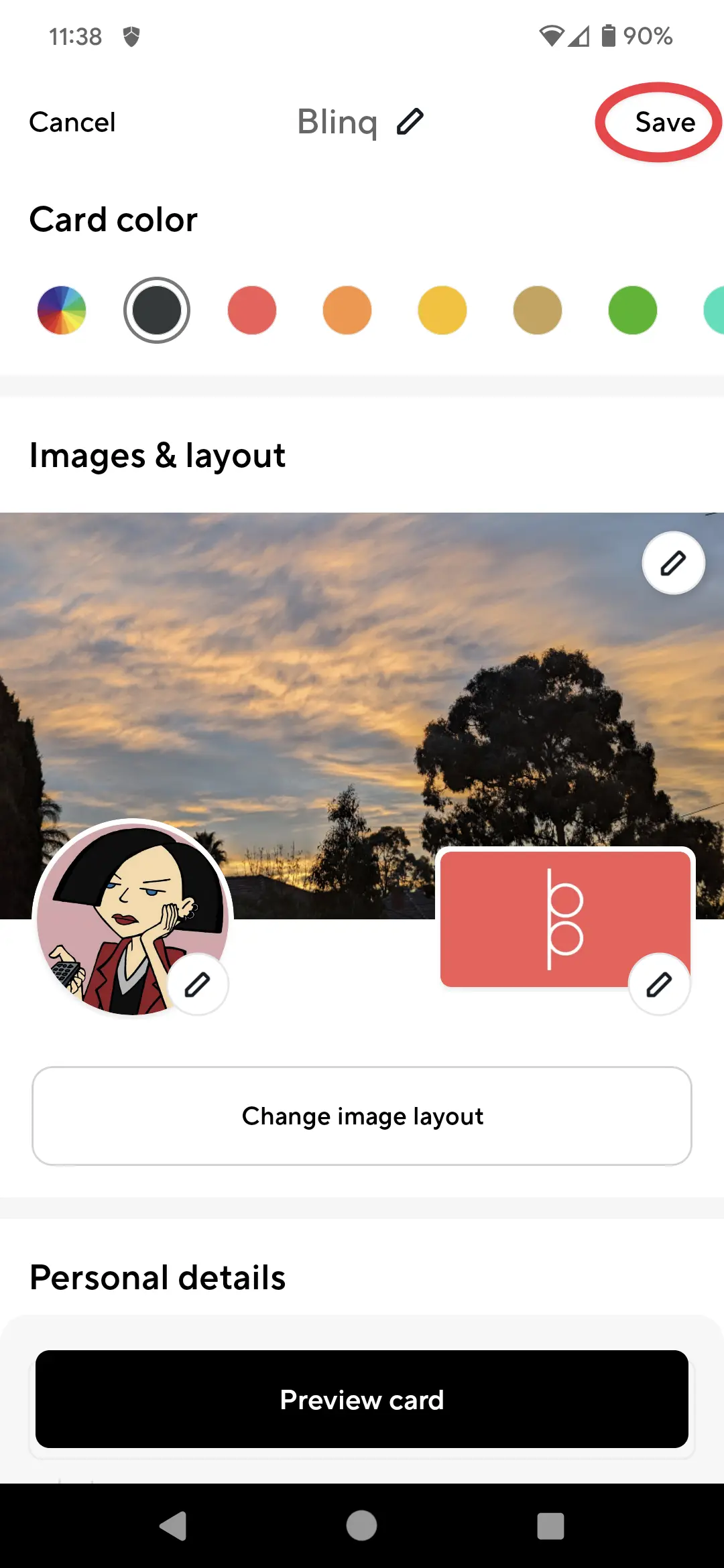Select the dark gray card color
This screenshot has width=724, height=1568.
[157, 310]
